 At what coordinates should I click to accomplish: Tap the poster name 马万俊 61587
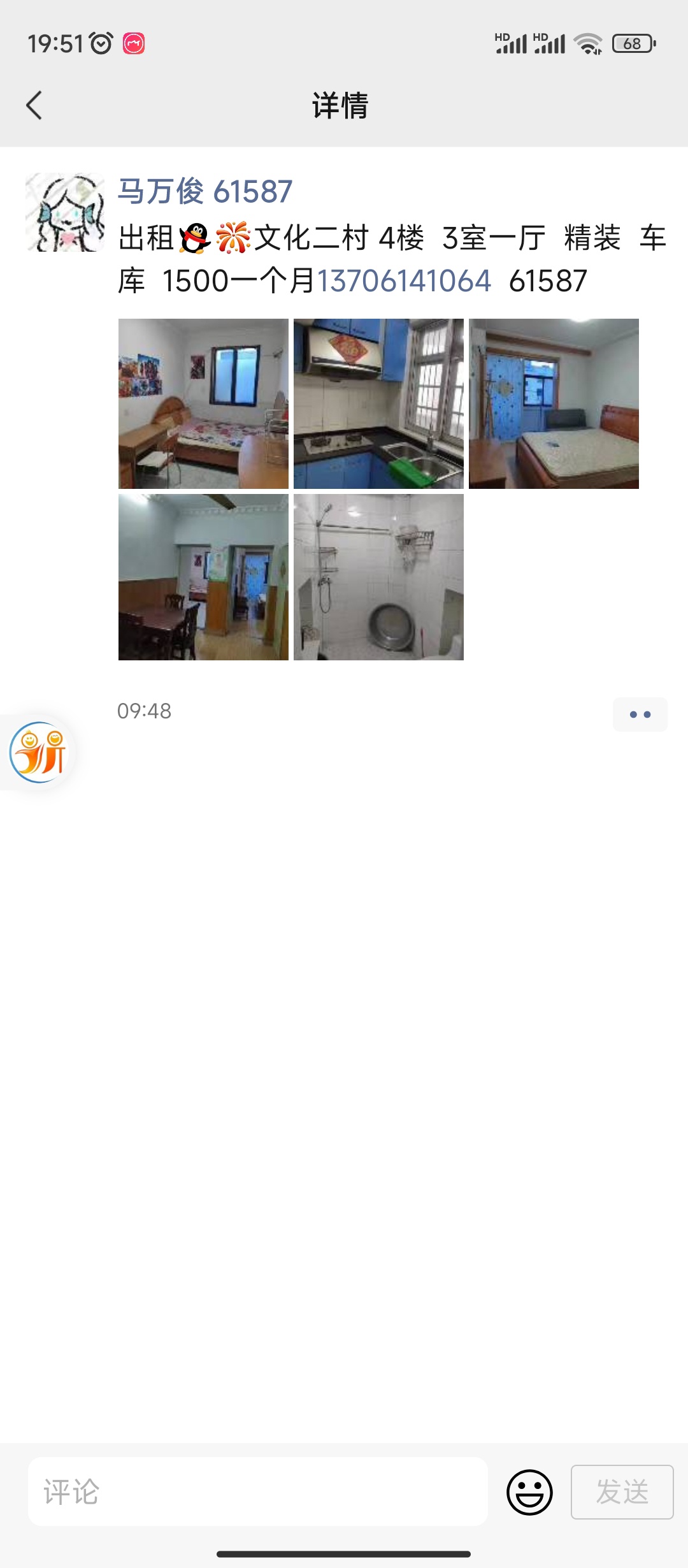[x=205, y=191]
